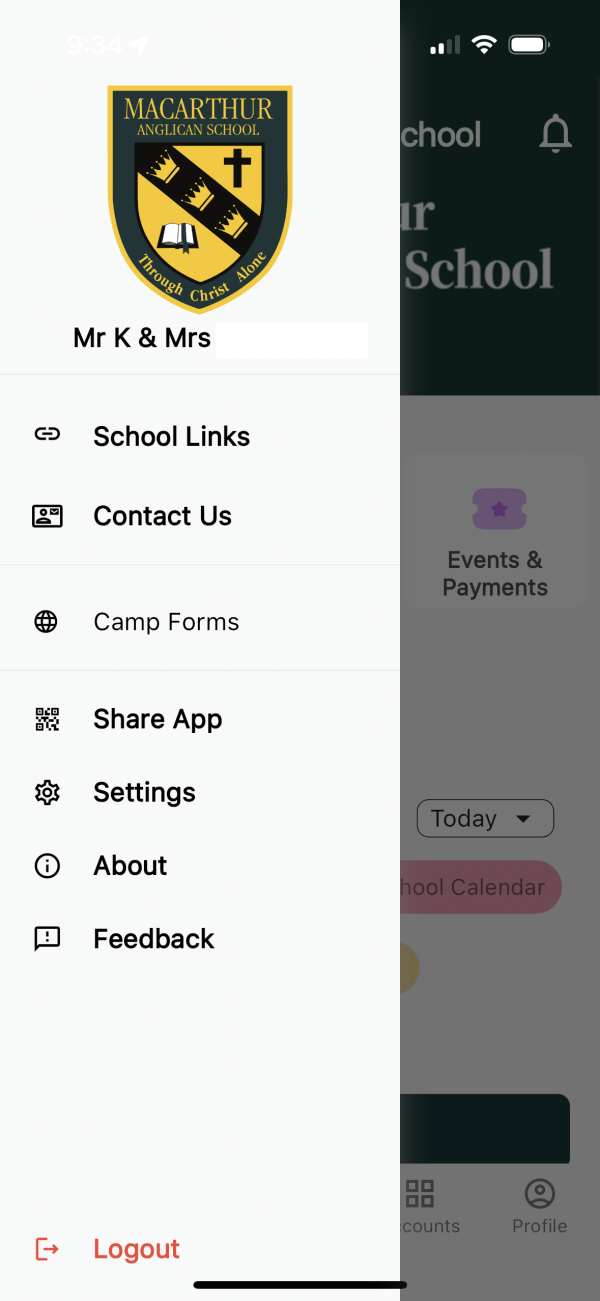The width and height of the screenshot is (600, 1301).
Task: Select Share App
Action: pos(200,719)
